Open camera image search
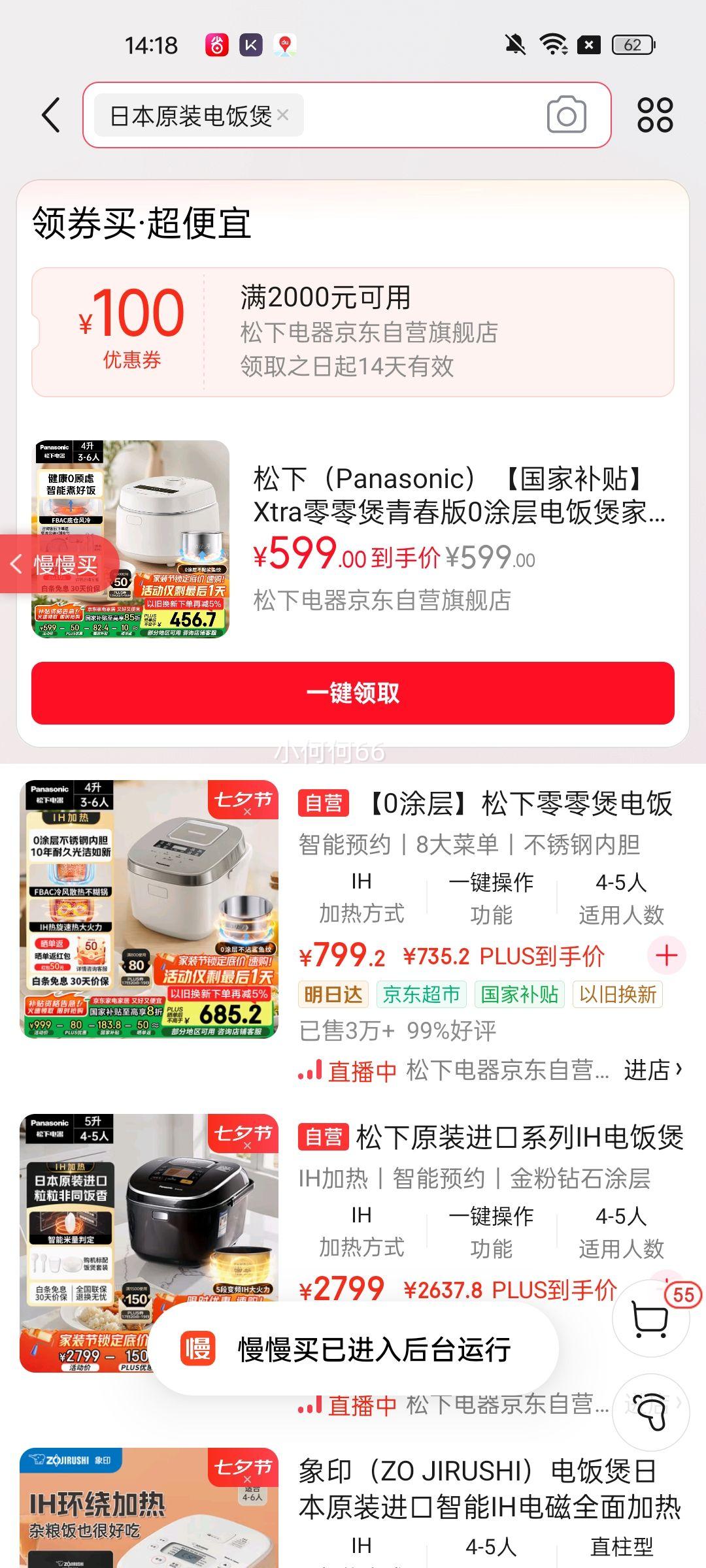 566,115
